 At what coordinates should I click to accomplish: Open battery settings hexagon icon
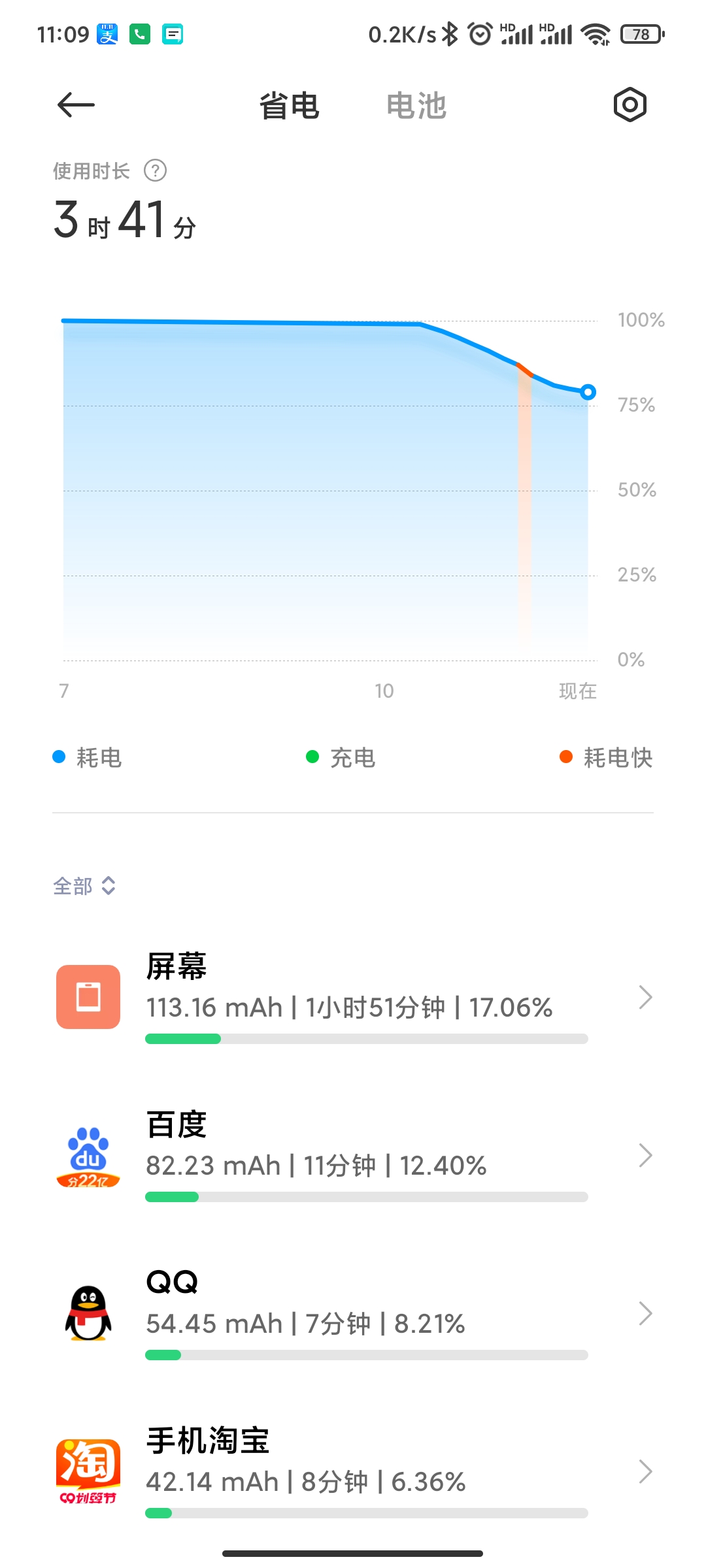pos(630,105)
